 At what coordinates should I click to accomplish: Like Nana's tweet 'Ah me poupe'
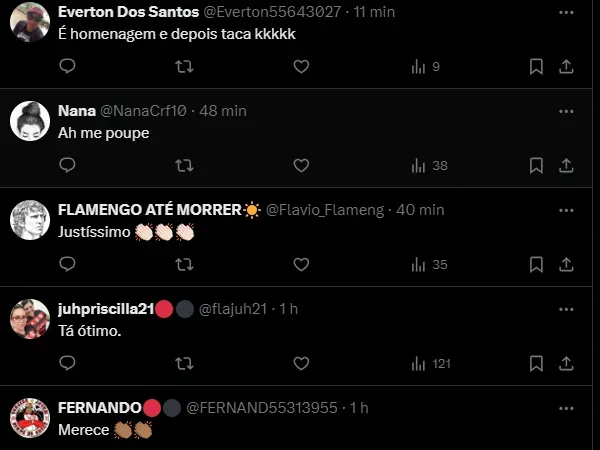(x=301, y=165)
